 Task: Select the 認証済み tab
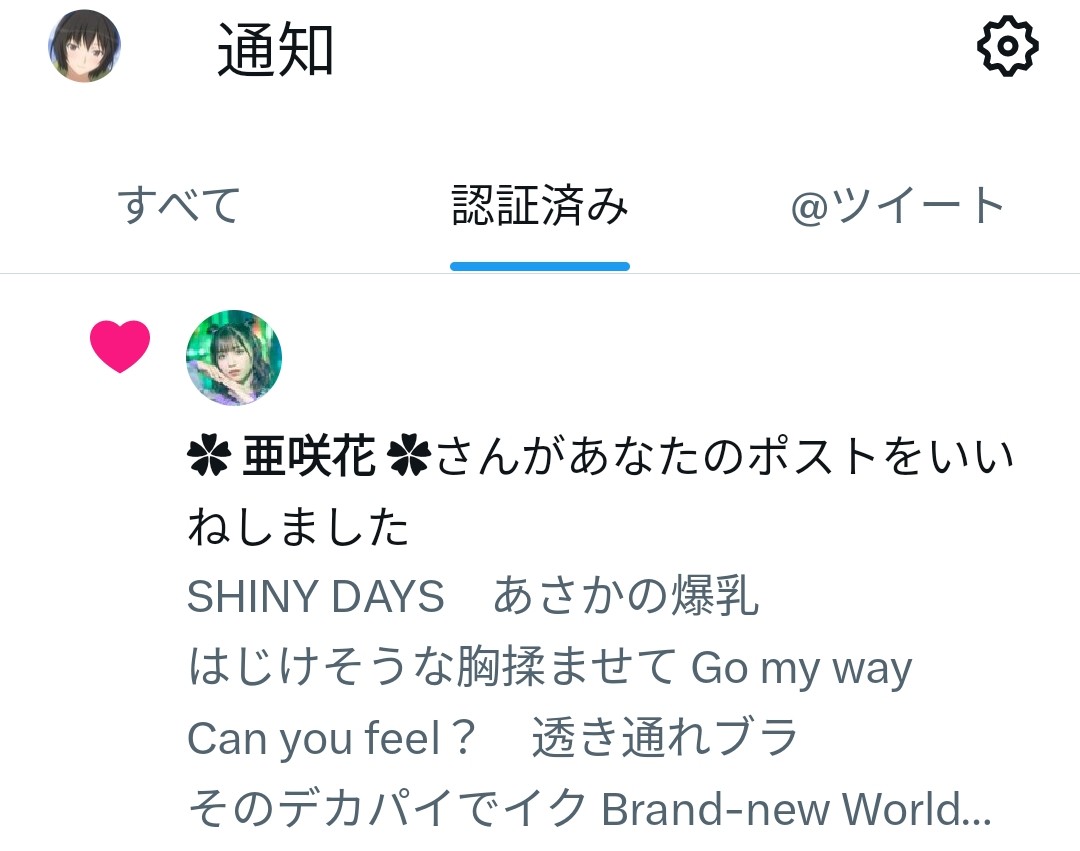pos(540,205)
